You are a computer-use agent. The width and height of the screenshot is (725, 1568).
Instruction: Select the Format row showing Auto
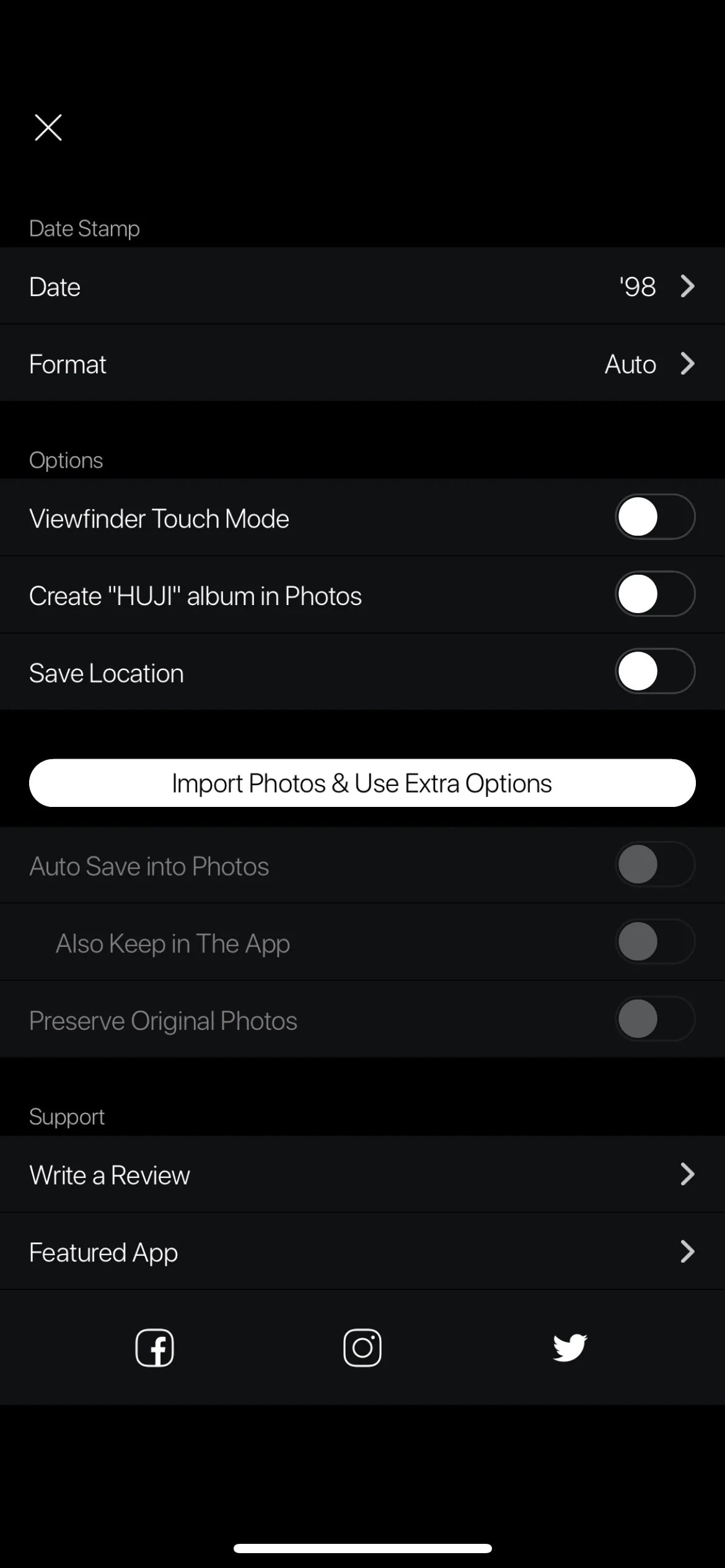[310, 364]
